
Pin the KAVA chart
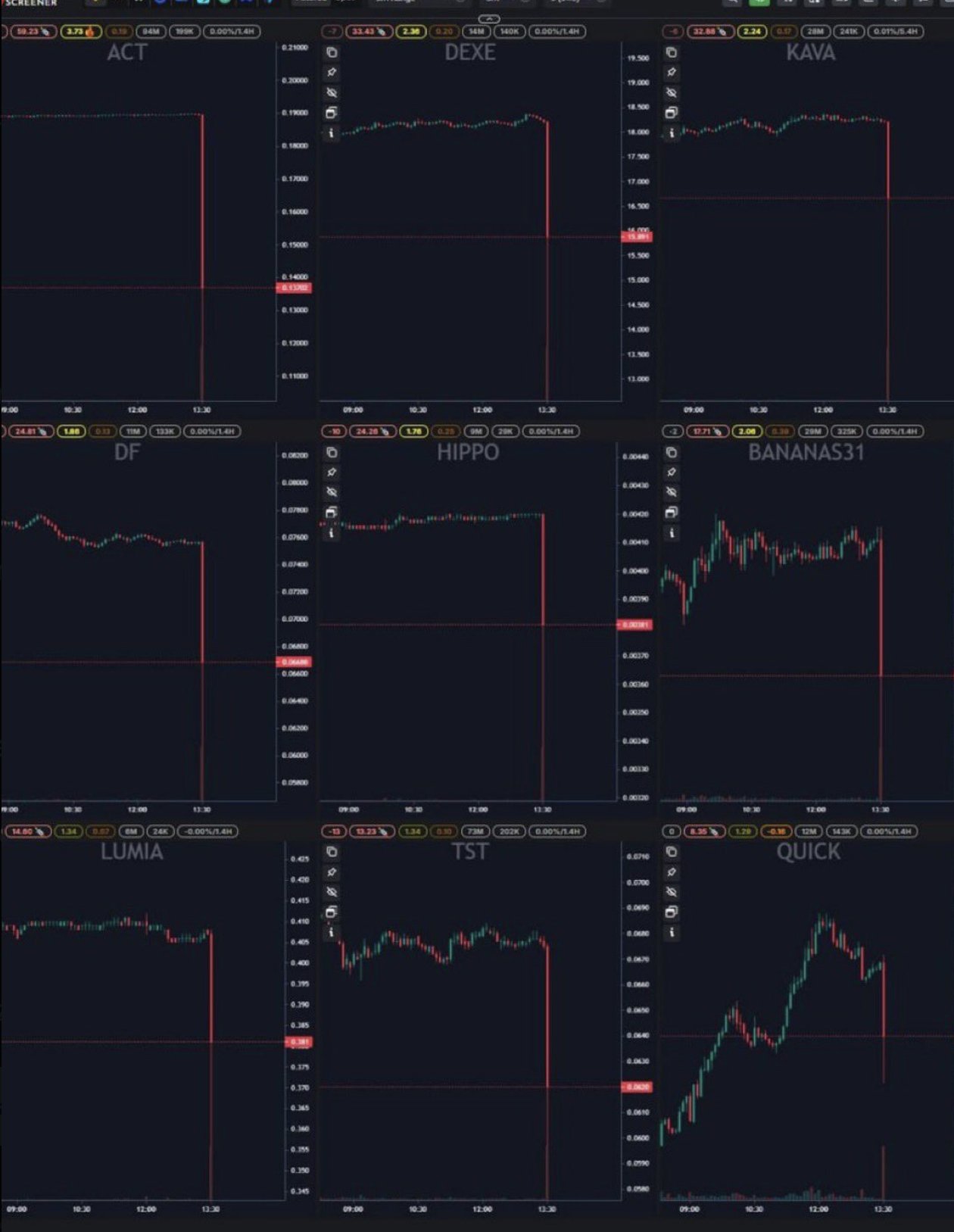(x=672, y=73)
